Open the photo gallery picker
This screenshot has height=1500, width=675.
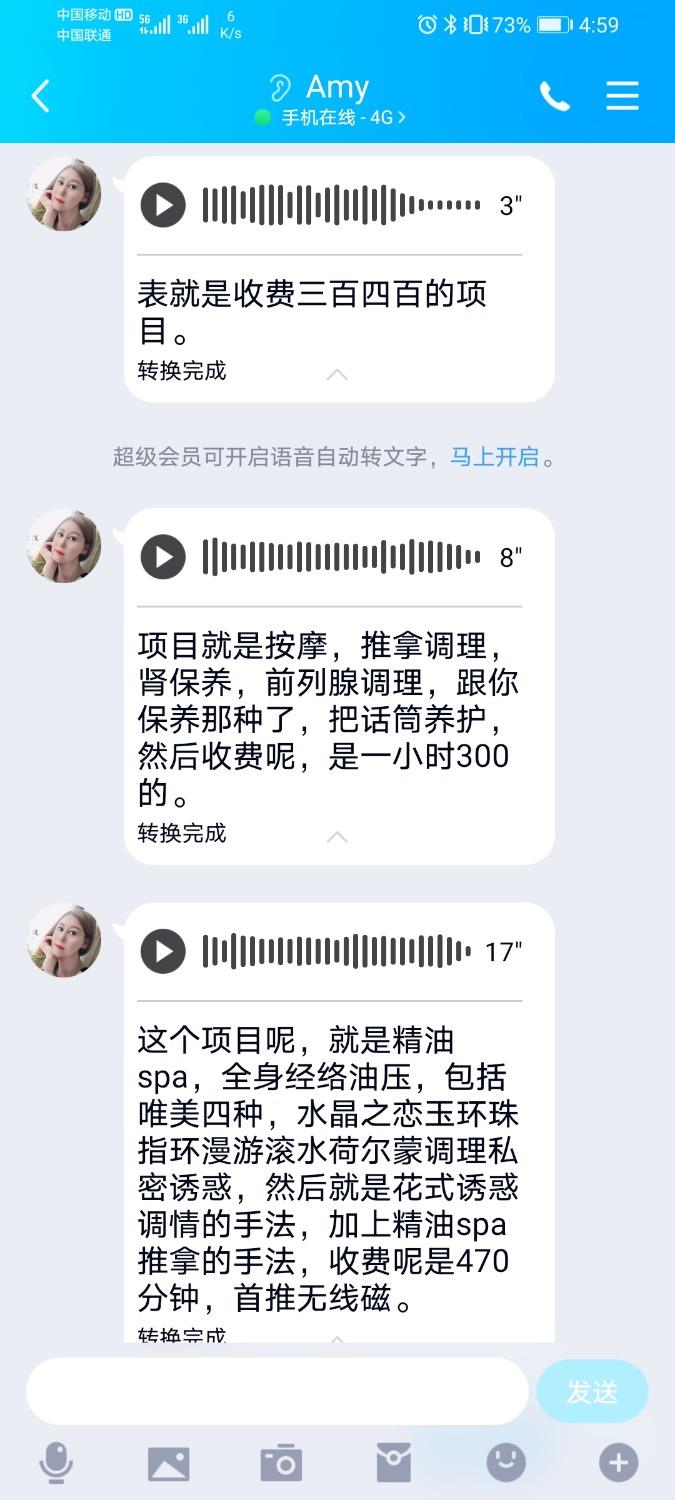[168, 1464]
